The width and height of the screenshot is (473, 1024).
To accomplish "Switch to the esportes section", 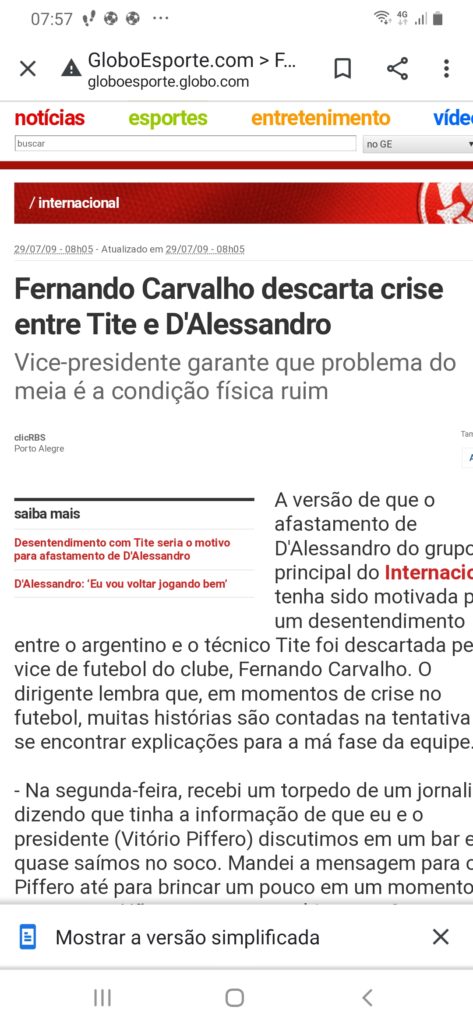I will pos(168,118).
